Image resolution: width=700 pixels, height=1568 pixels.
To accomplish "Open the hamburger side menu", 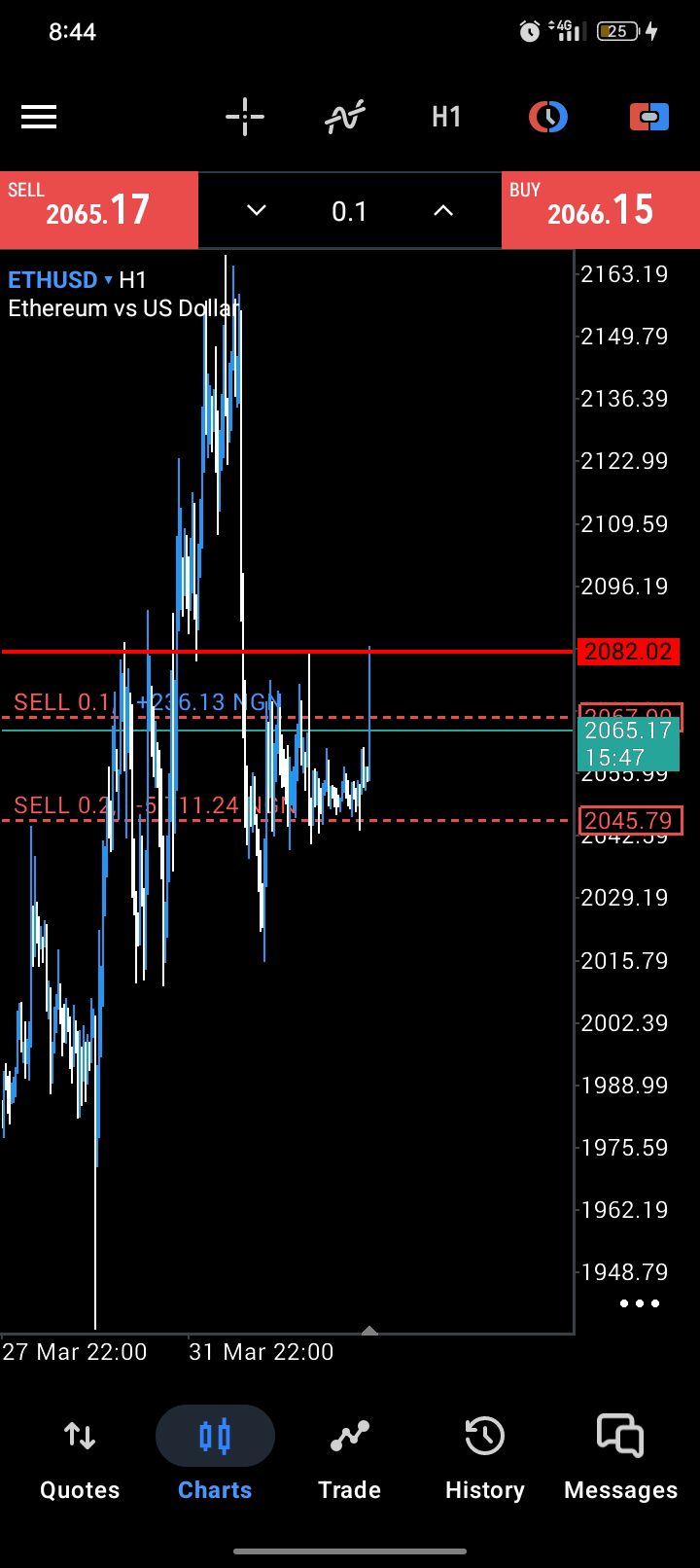I will coord(39,118).
